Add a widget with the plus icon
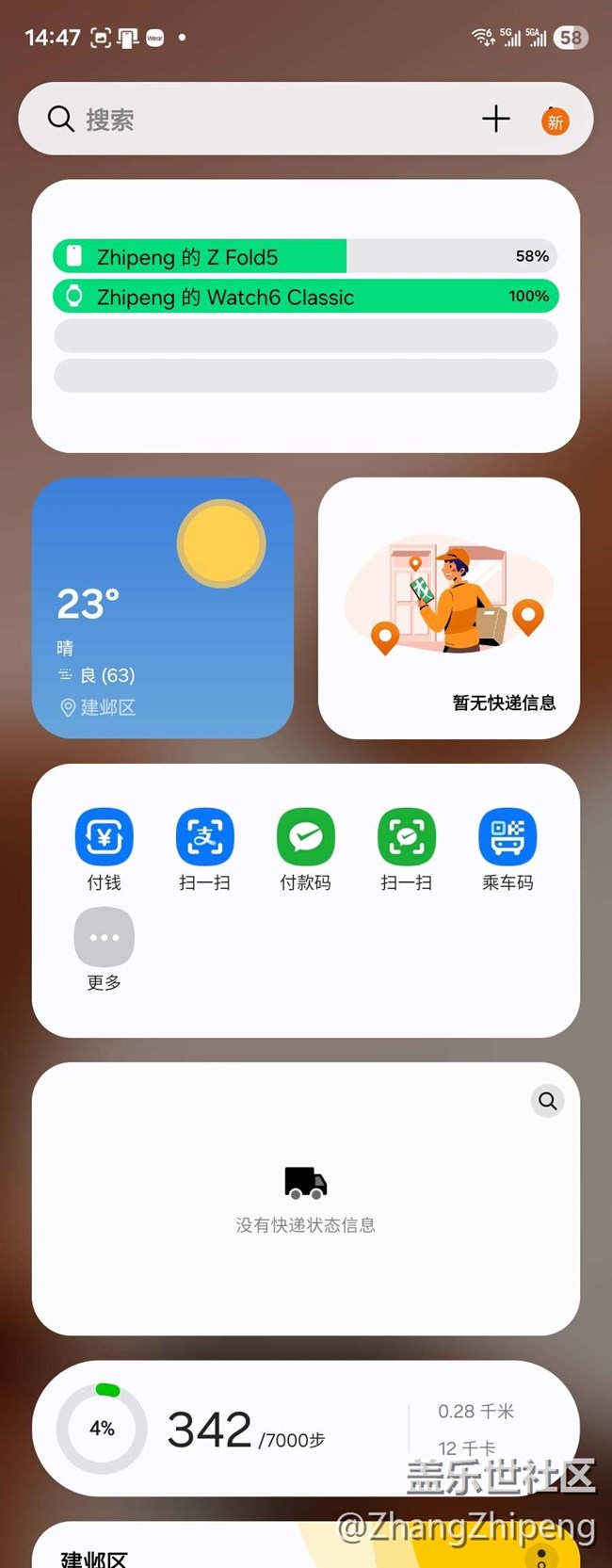The image size is (612, 1568). (495, 119)
